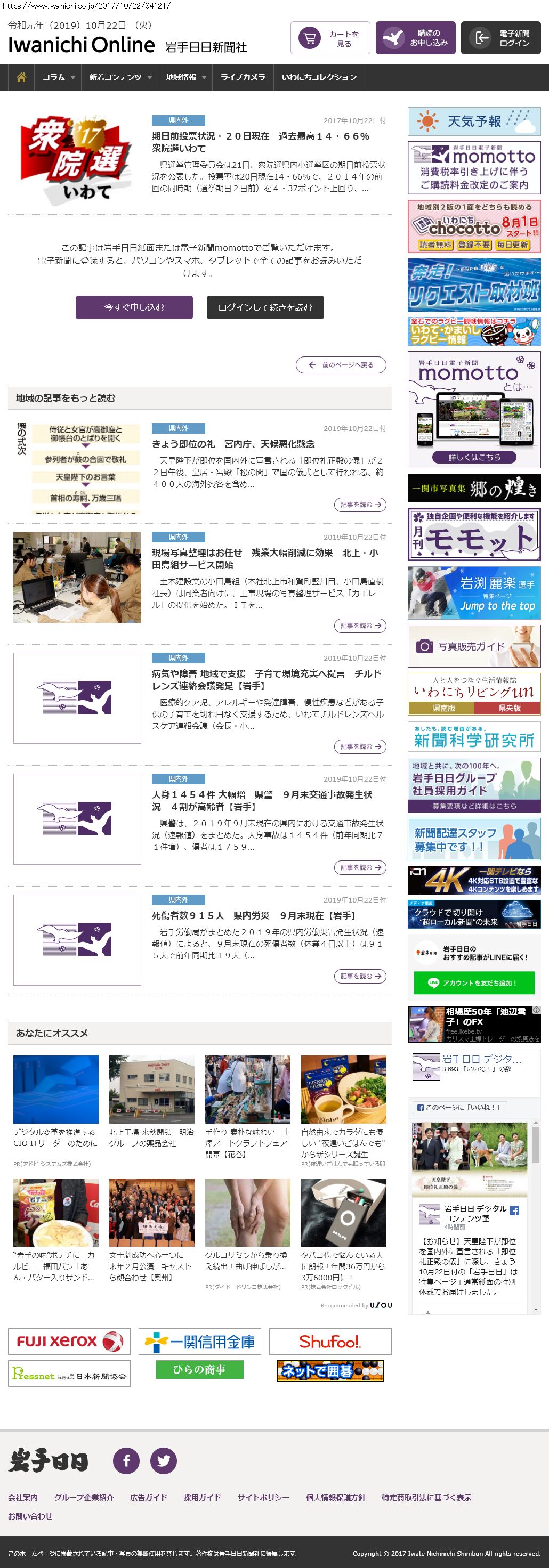Expand the 地域情報 menu
This screenshot has width=549, height=1568.
[x=185, y=77]
